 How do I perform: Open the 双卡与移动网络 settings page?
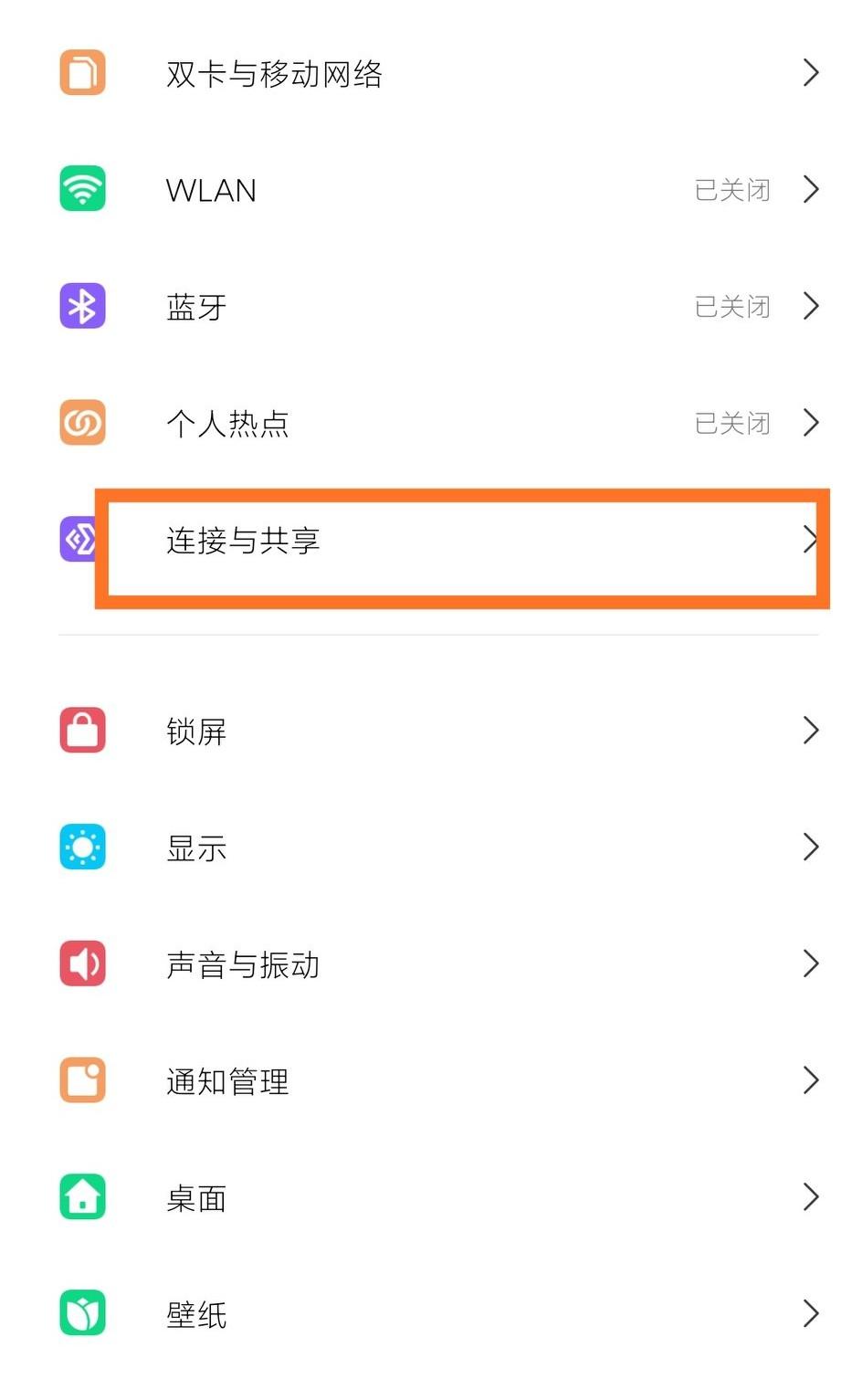(x=431, y=72)
